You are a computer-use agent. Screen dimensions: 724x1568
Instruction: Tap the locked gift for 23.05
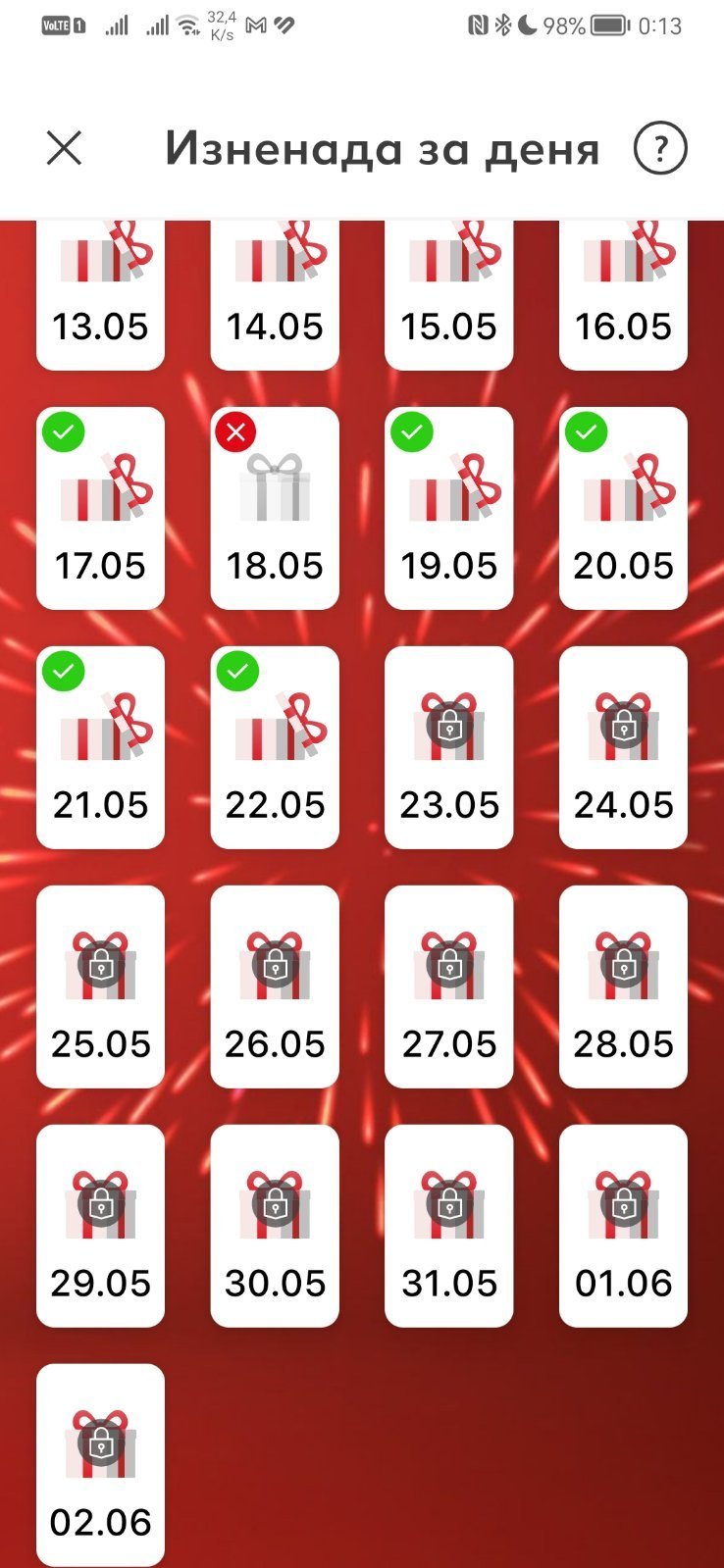point(448,747)
